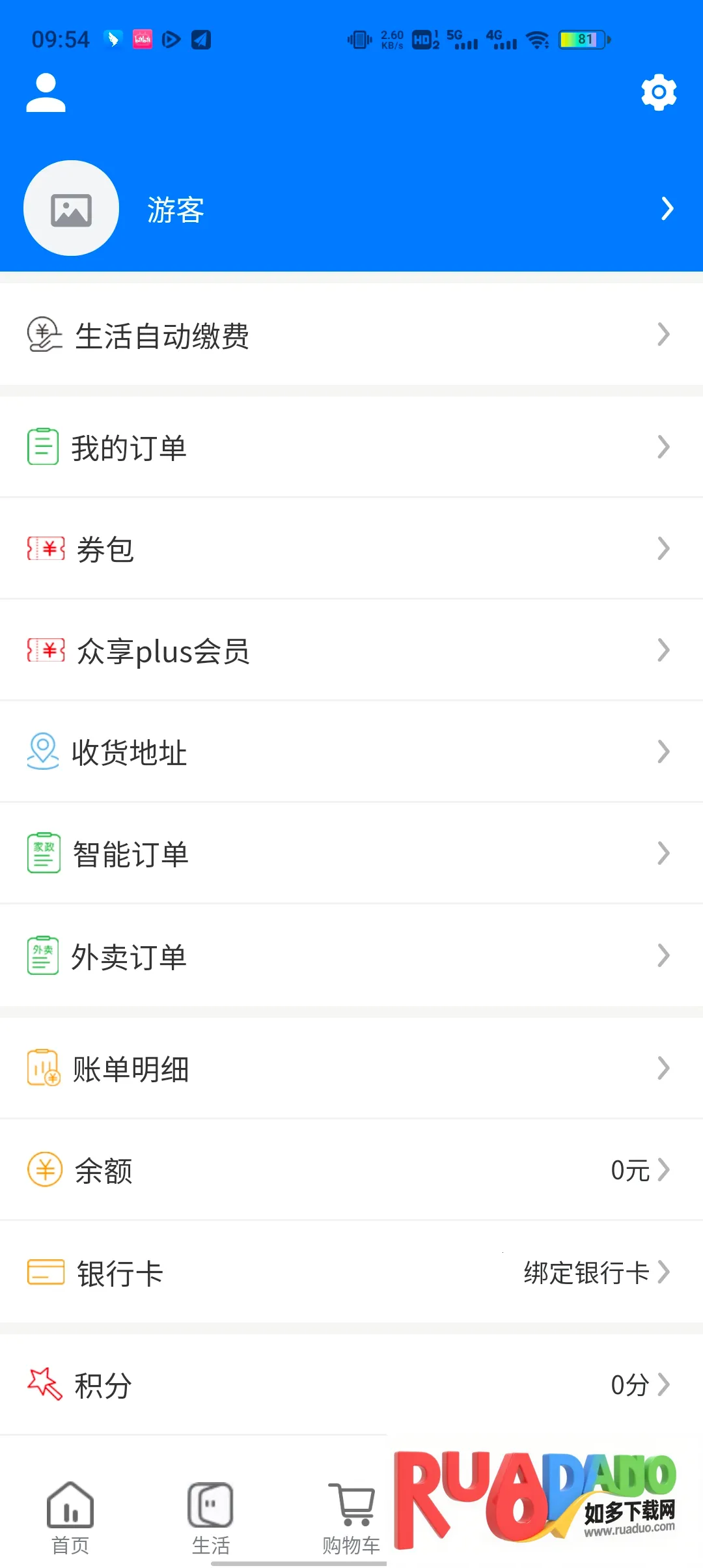703x1568 pixels.
Task: Open 智能订单
Action: point(351,854)
